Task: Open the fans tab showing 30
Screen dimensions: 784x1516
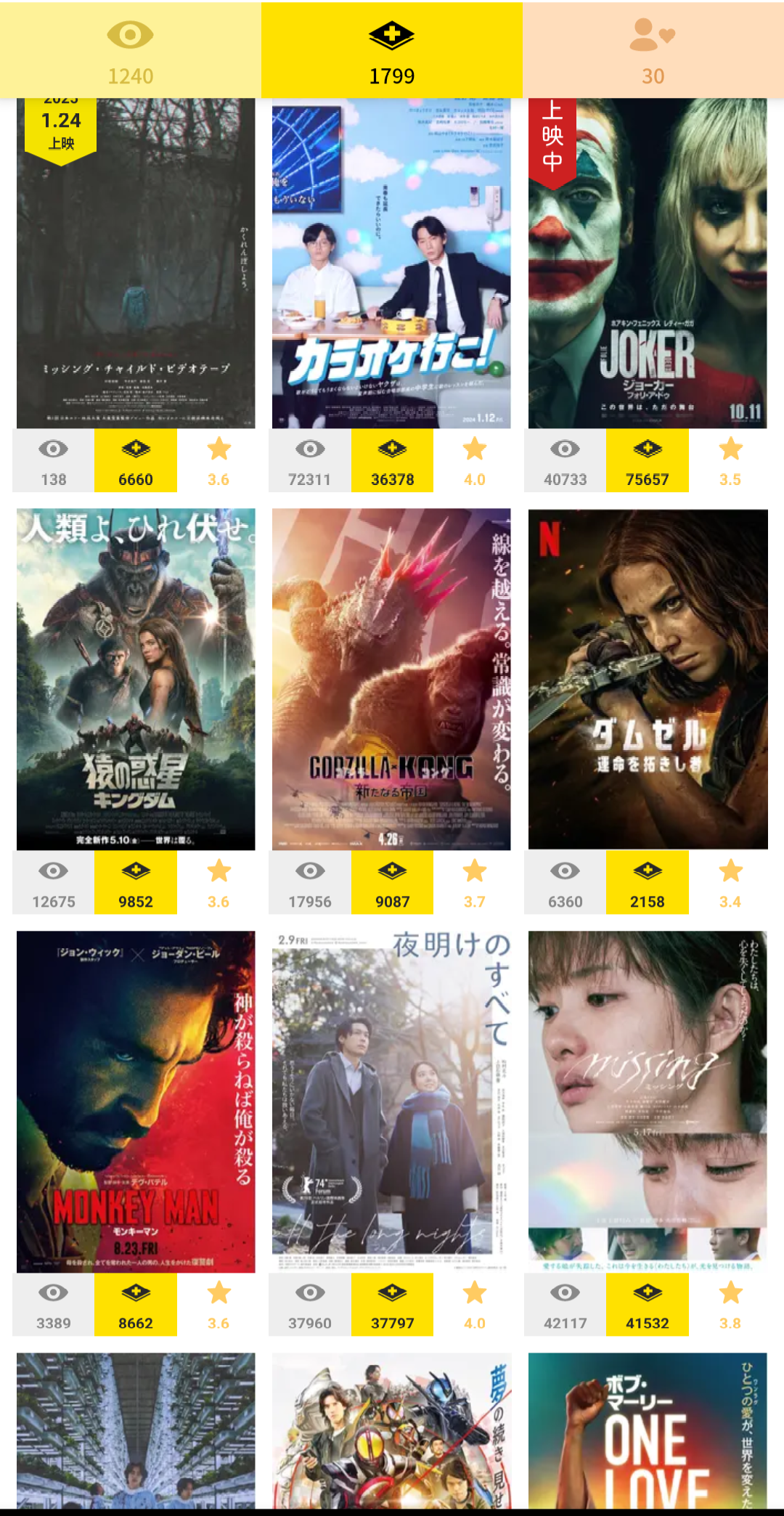Action: click(x=653, y=50)
